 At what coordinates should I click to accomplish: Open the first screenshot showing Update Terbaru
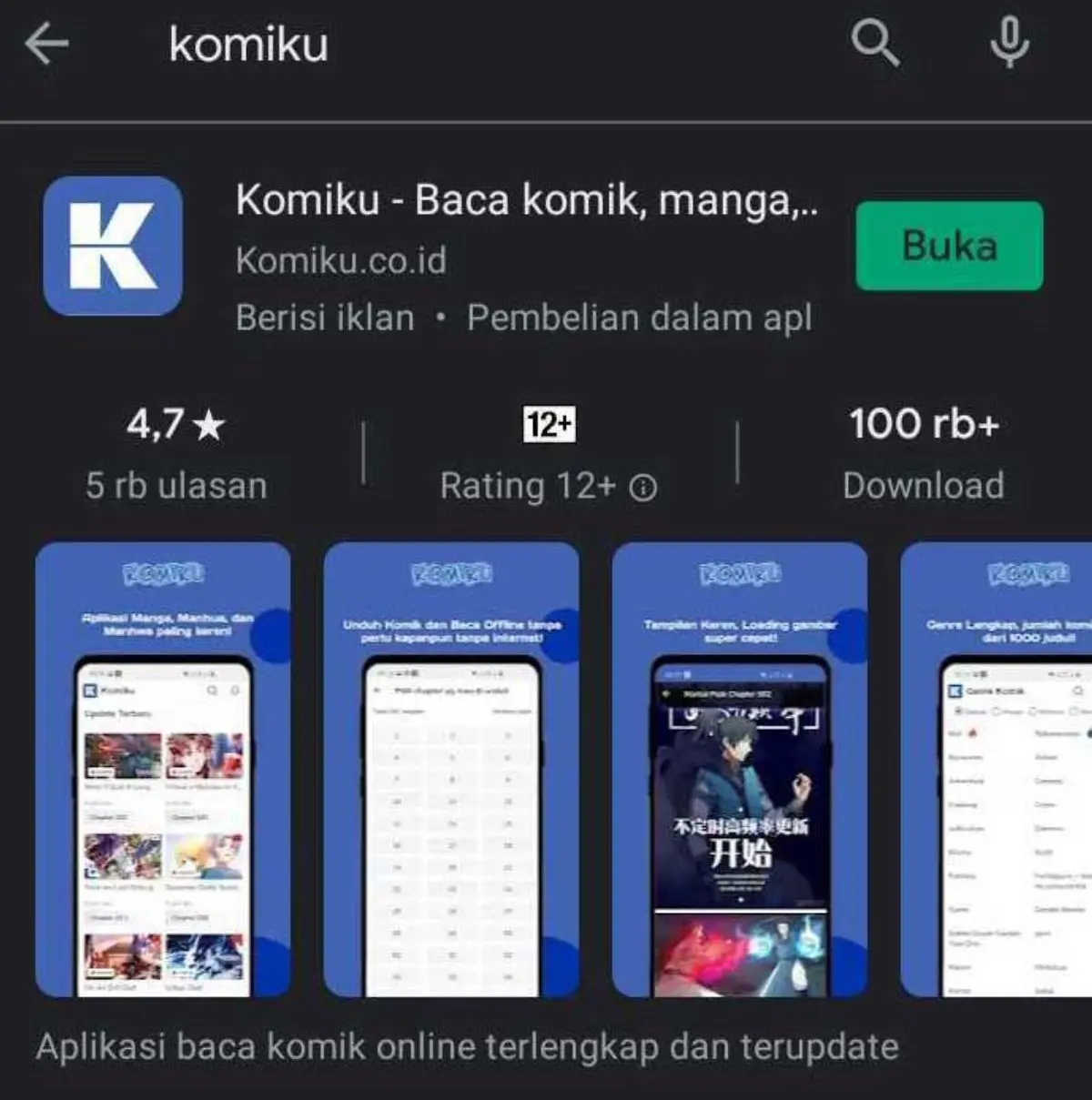tap(163, 769)
